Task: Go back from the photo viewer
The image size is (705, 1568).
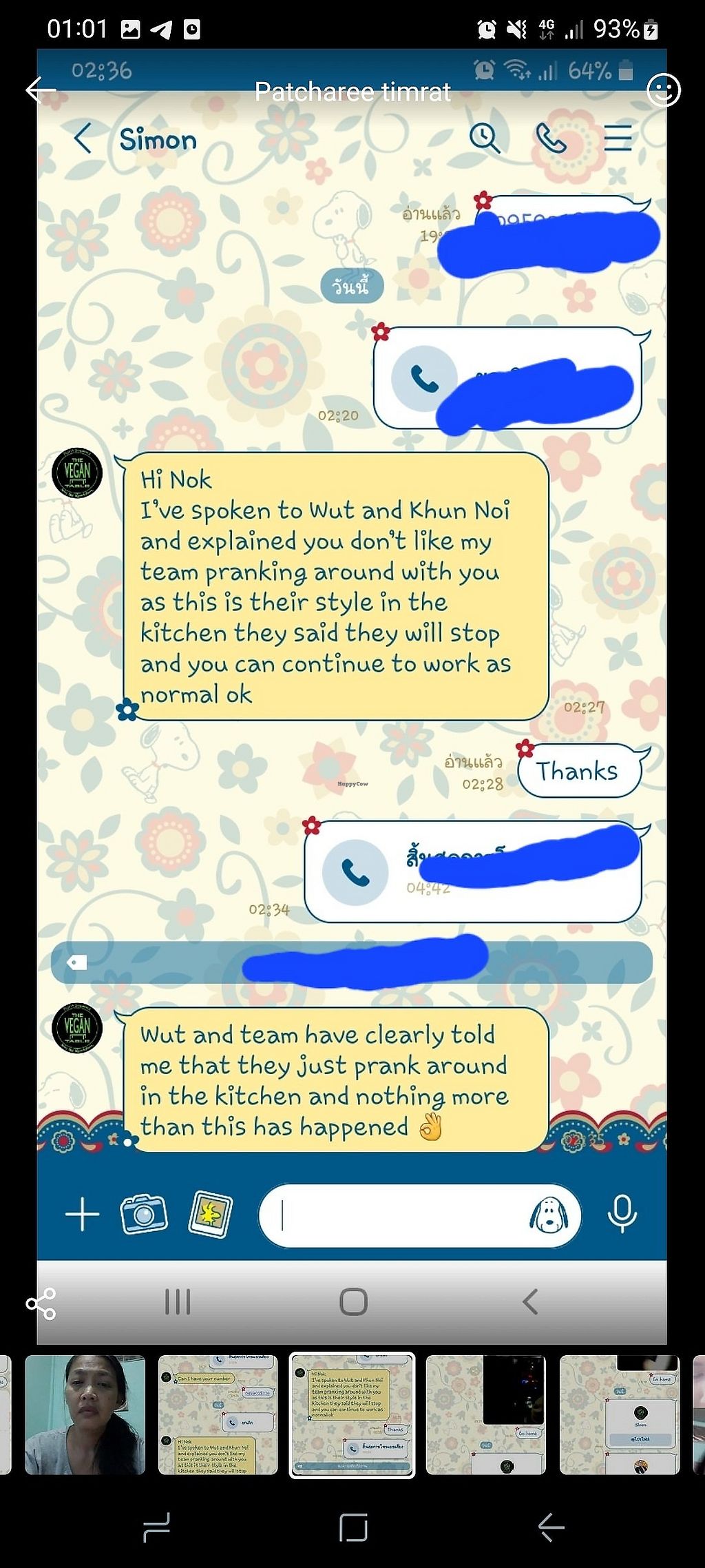Action: point(41,90)
